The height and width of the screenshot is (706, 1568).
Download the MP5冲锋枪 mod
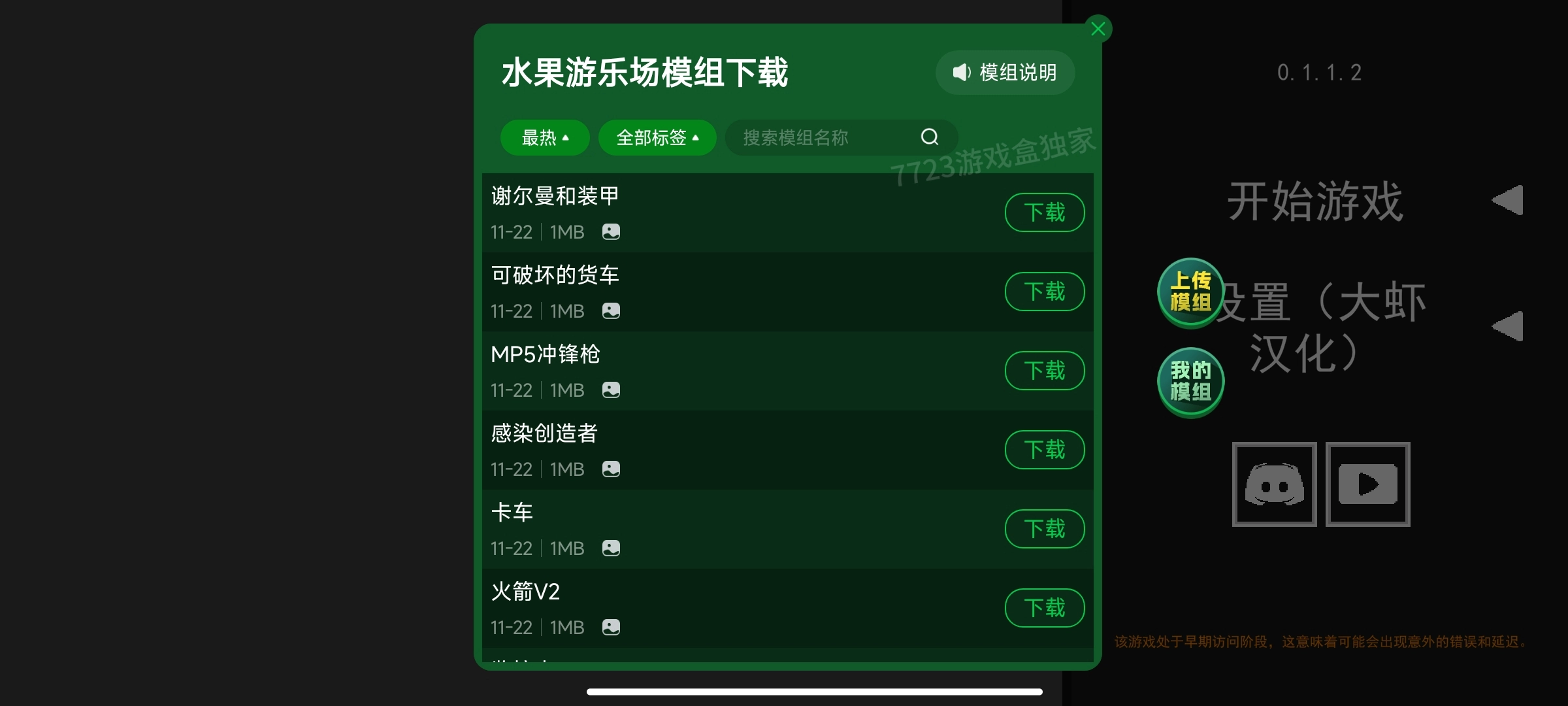(1044, 371)
